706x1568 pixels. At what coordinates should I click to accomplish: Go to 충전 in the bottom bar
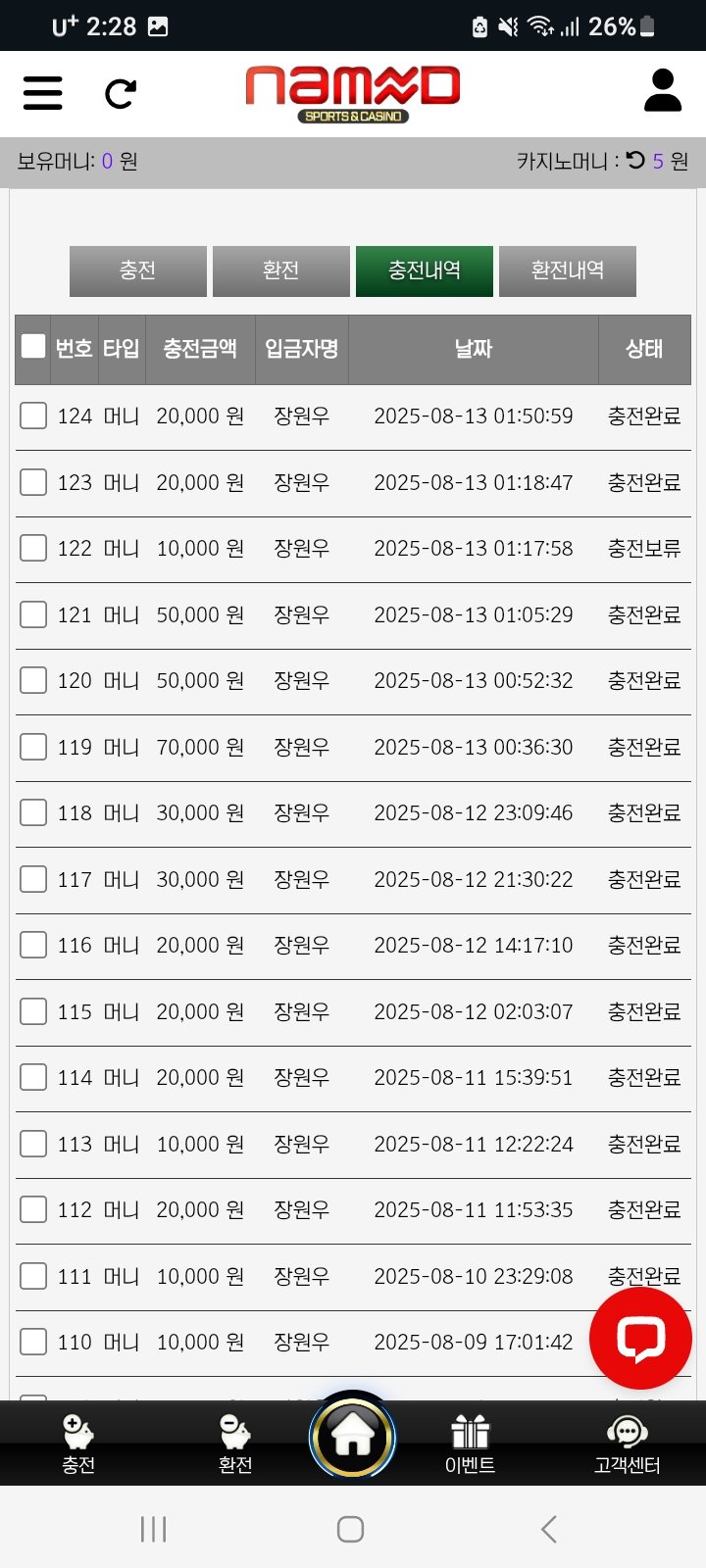[78, 1445]
